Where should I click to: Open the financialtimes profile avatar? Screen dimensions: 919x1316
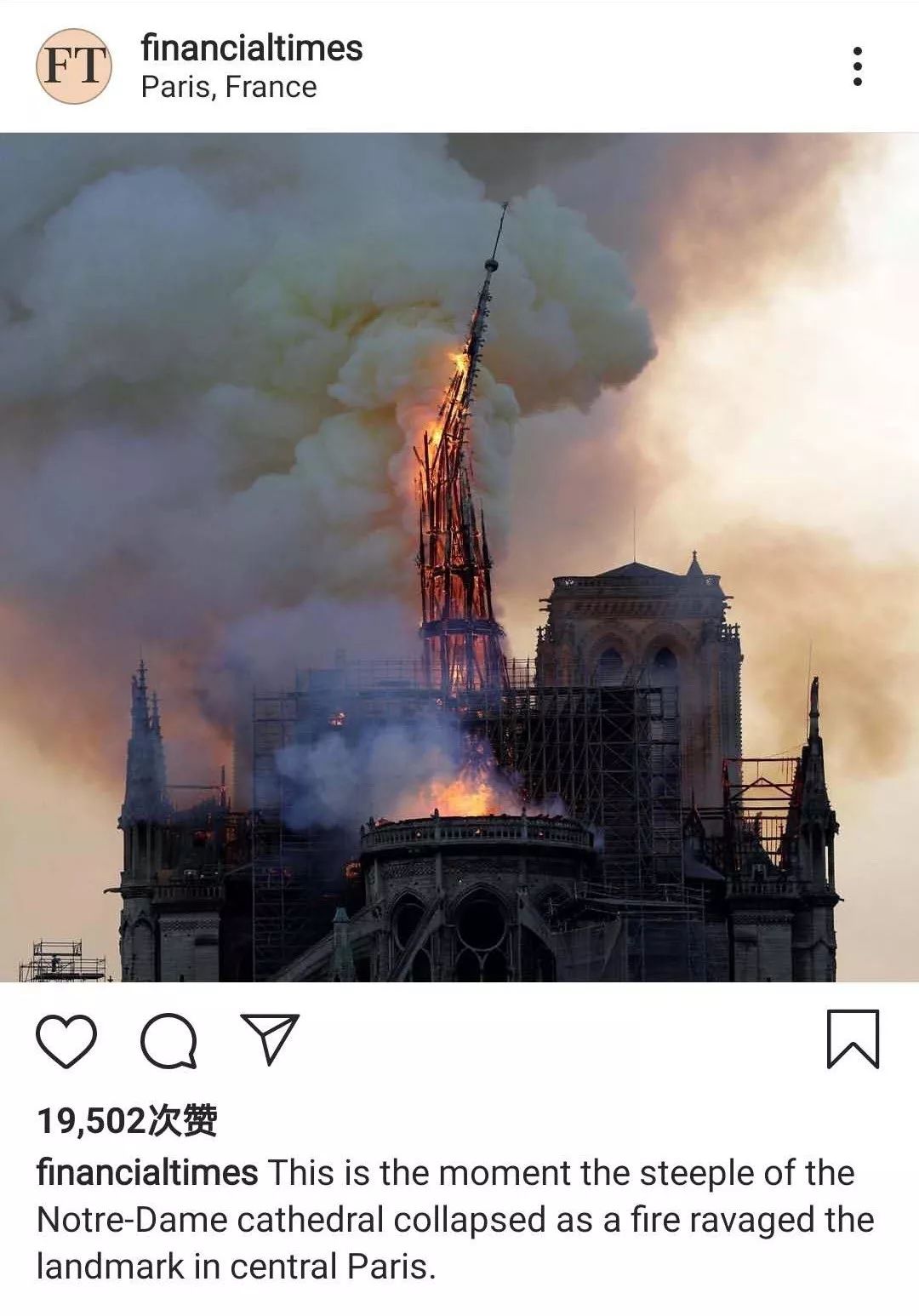(x=74, y=66)
